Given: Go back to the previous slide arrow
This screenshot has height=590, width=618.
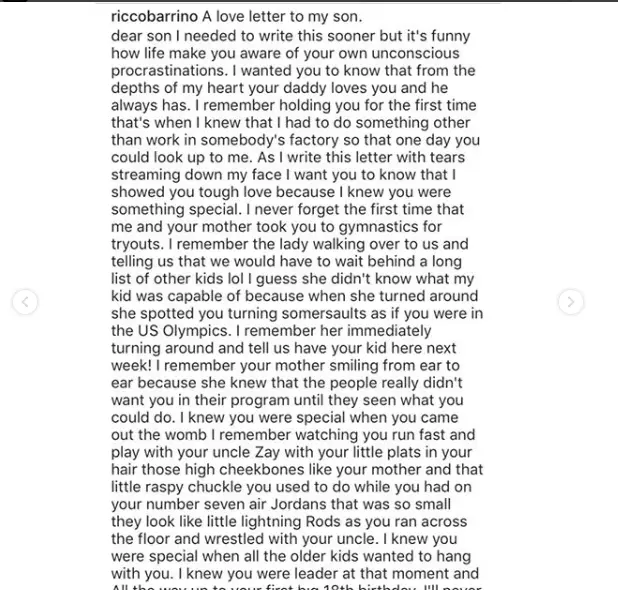Looking at the screenshot, I should (x=25, y=301).
